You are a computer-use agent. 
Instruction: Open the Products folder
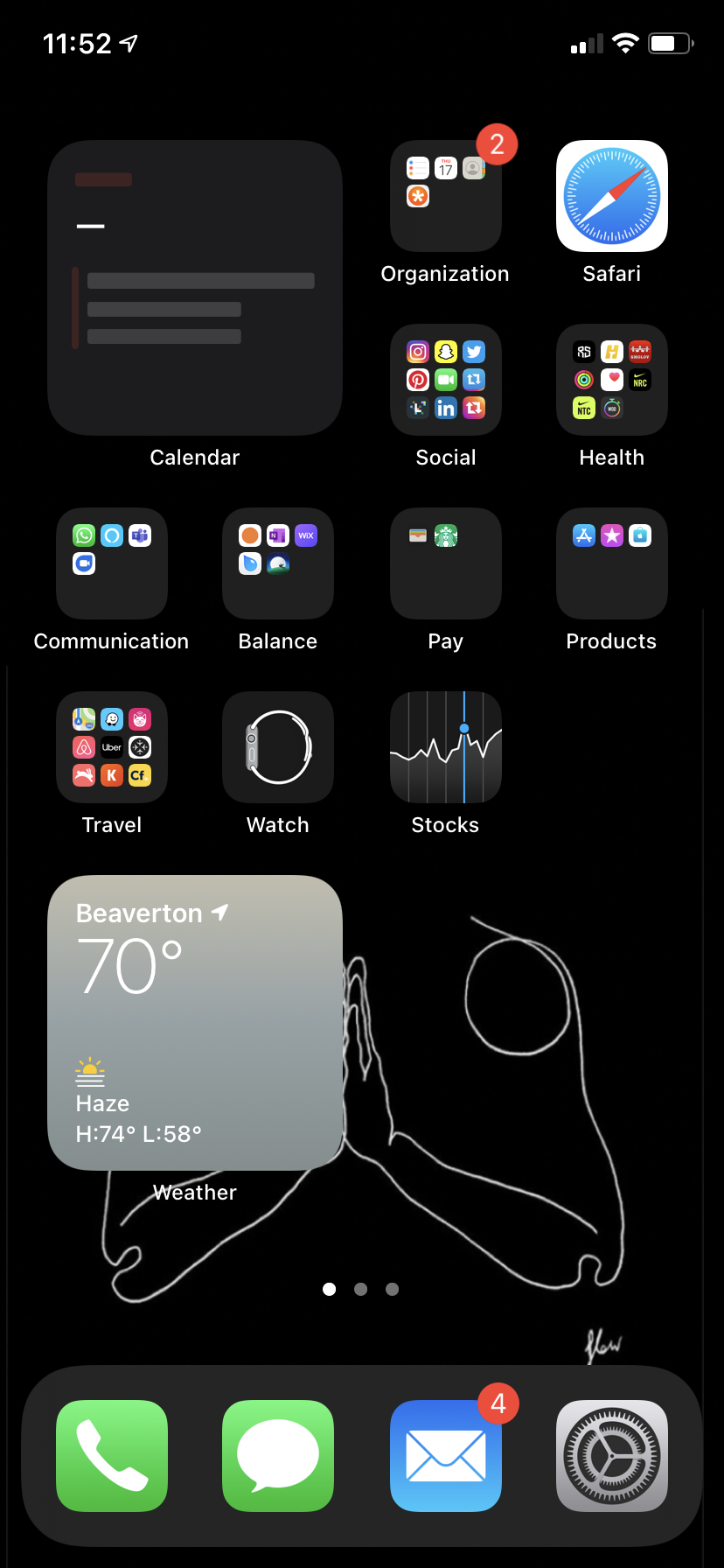pyautogui.click(x=612, y=564)
